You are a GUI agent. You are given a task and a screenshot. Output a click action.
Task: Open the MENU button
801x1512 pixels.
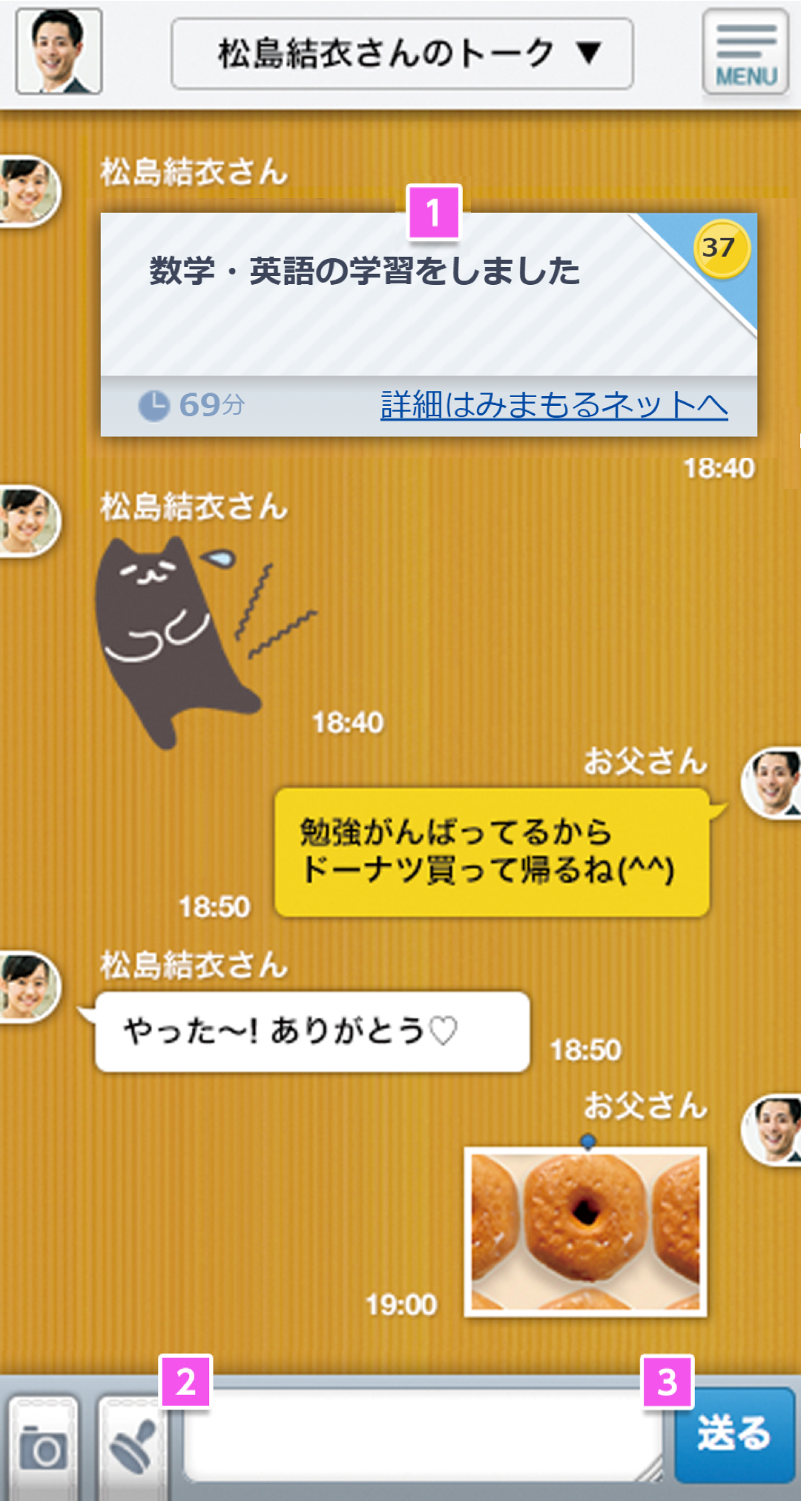(x=745, y=52)
